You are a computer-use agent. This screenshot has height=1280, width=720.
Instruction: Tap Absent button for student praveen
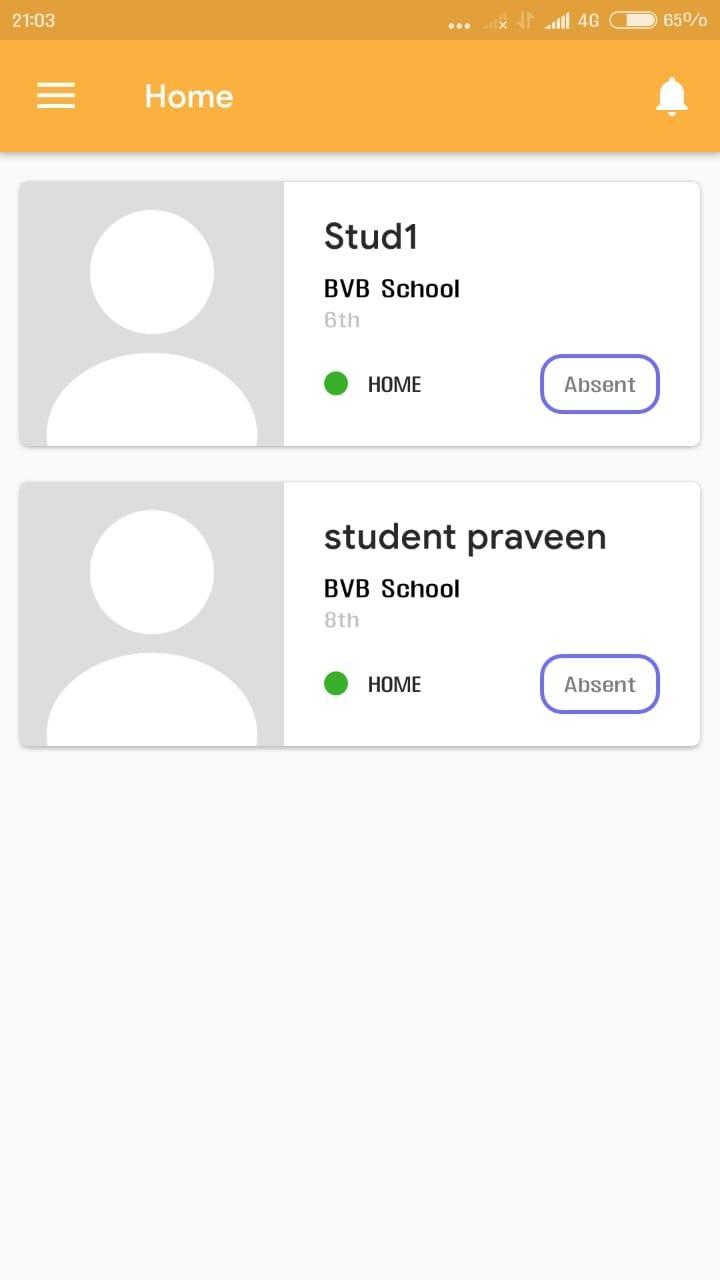pyautogui.click(x=600, y=684)
